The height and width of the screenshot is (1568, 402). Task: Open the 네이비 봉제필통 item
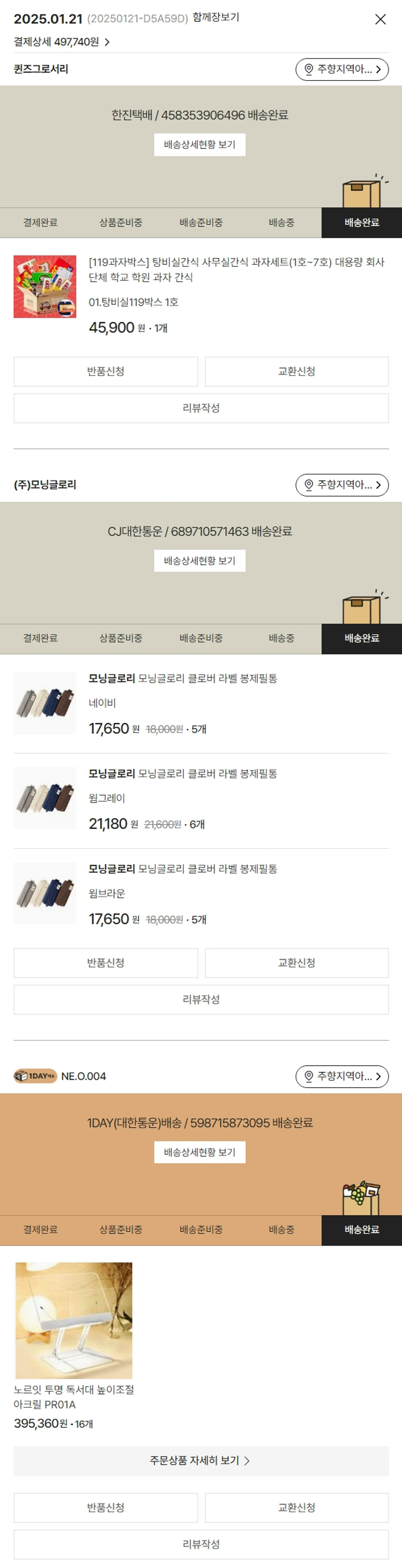[183, 679]
